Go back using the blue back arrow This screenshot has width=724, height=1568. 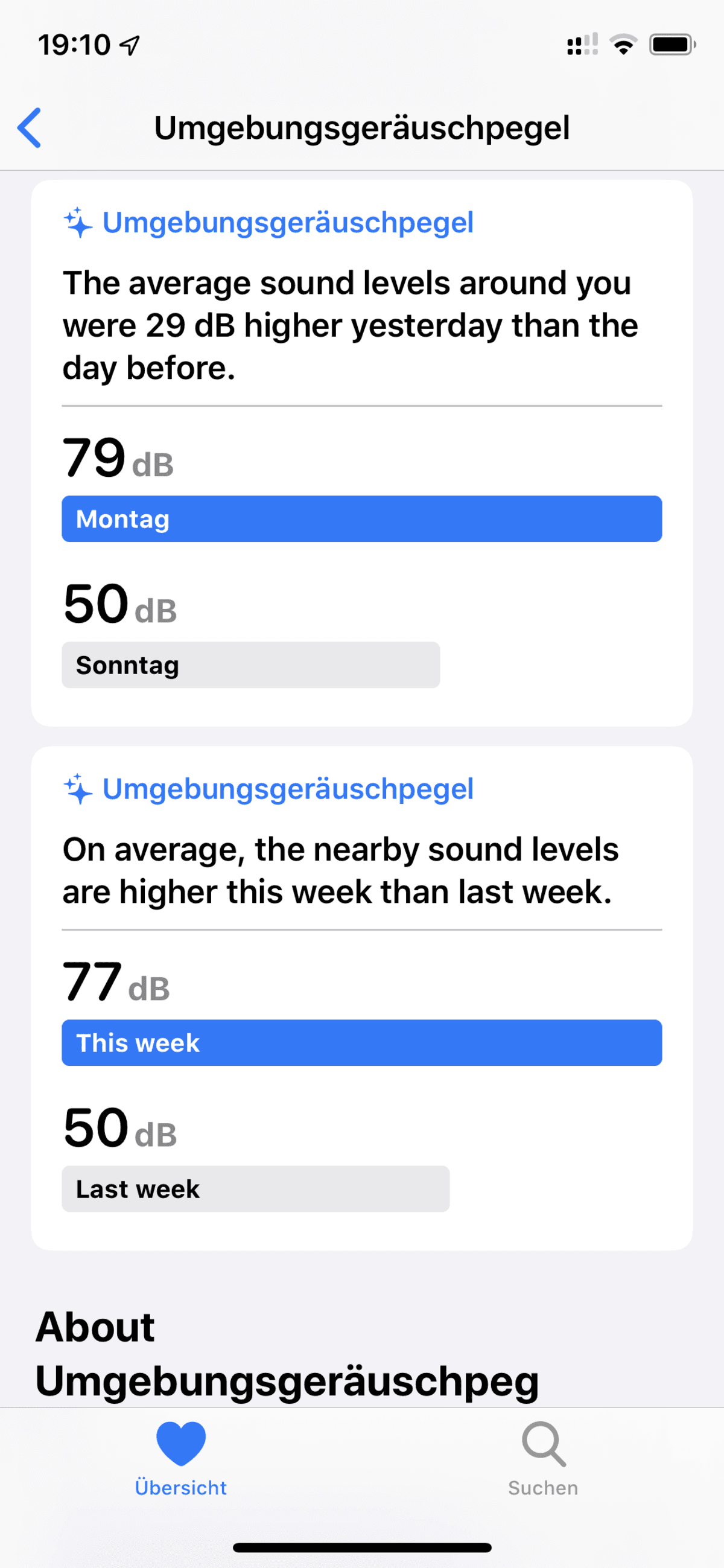[29, 128]
